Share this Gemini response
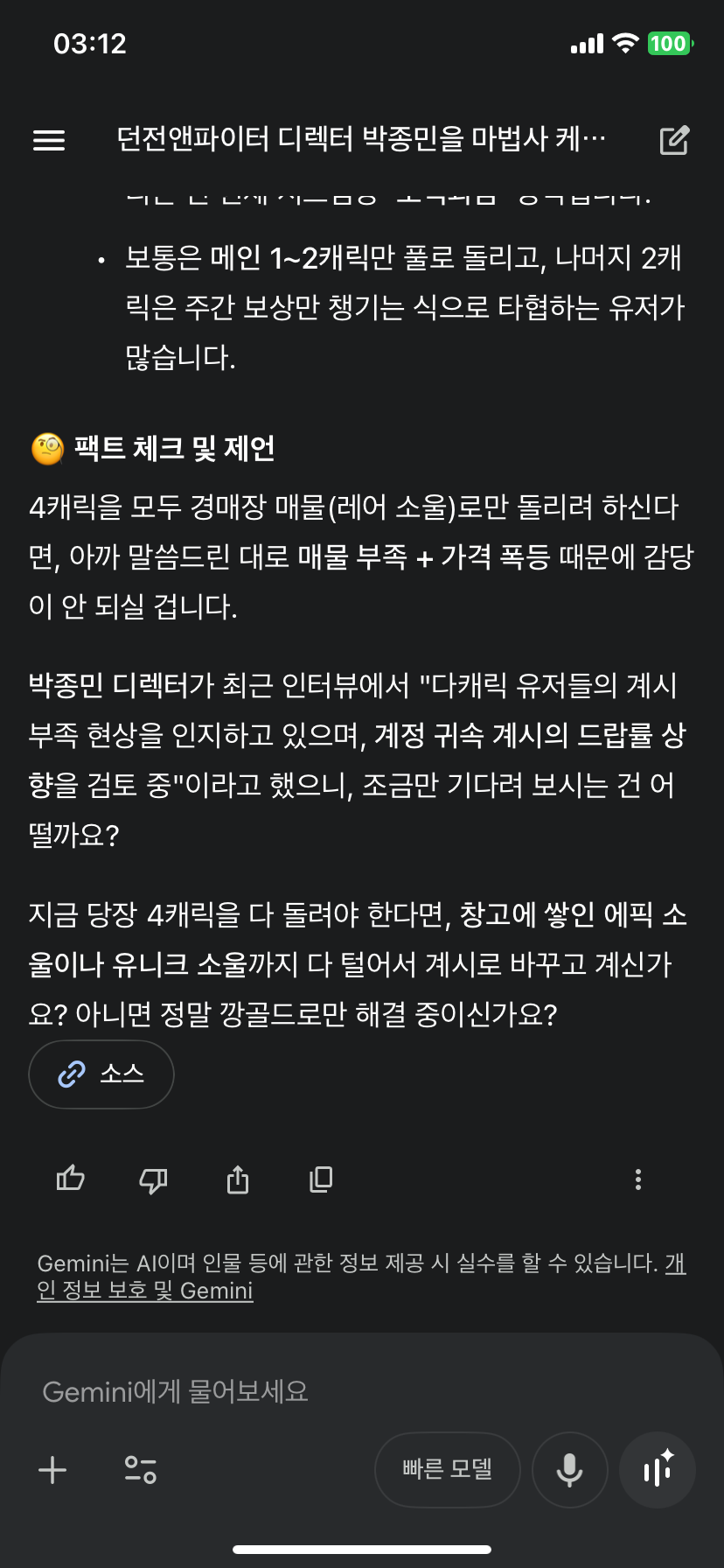Viewport: 724px width, 1568px height. pos(238,1179)
